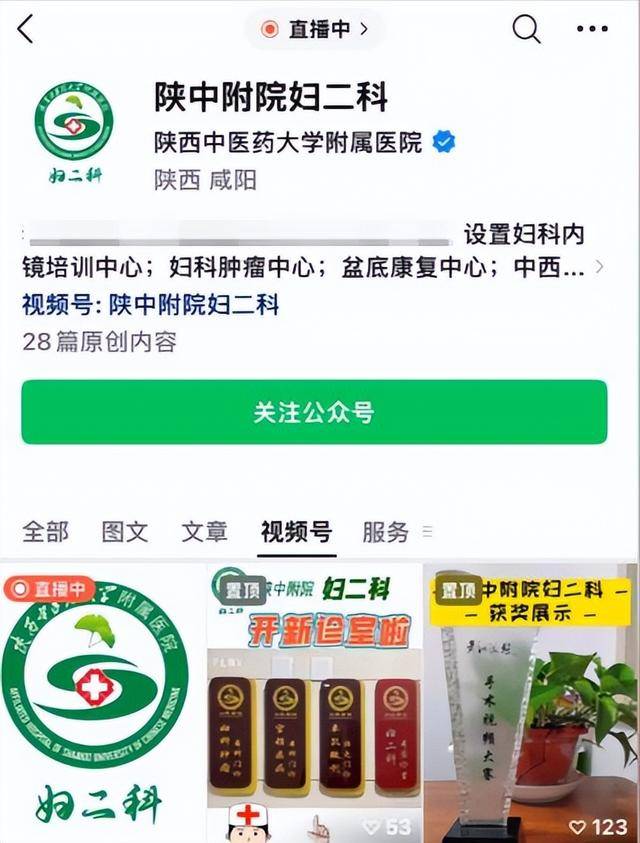Screen dimensions: 640x843
Task: Go back using the top-left arrow
Action: pyautogui.click(x=26, y=30)
